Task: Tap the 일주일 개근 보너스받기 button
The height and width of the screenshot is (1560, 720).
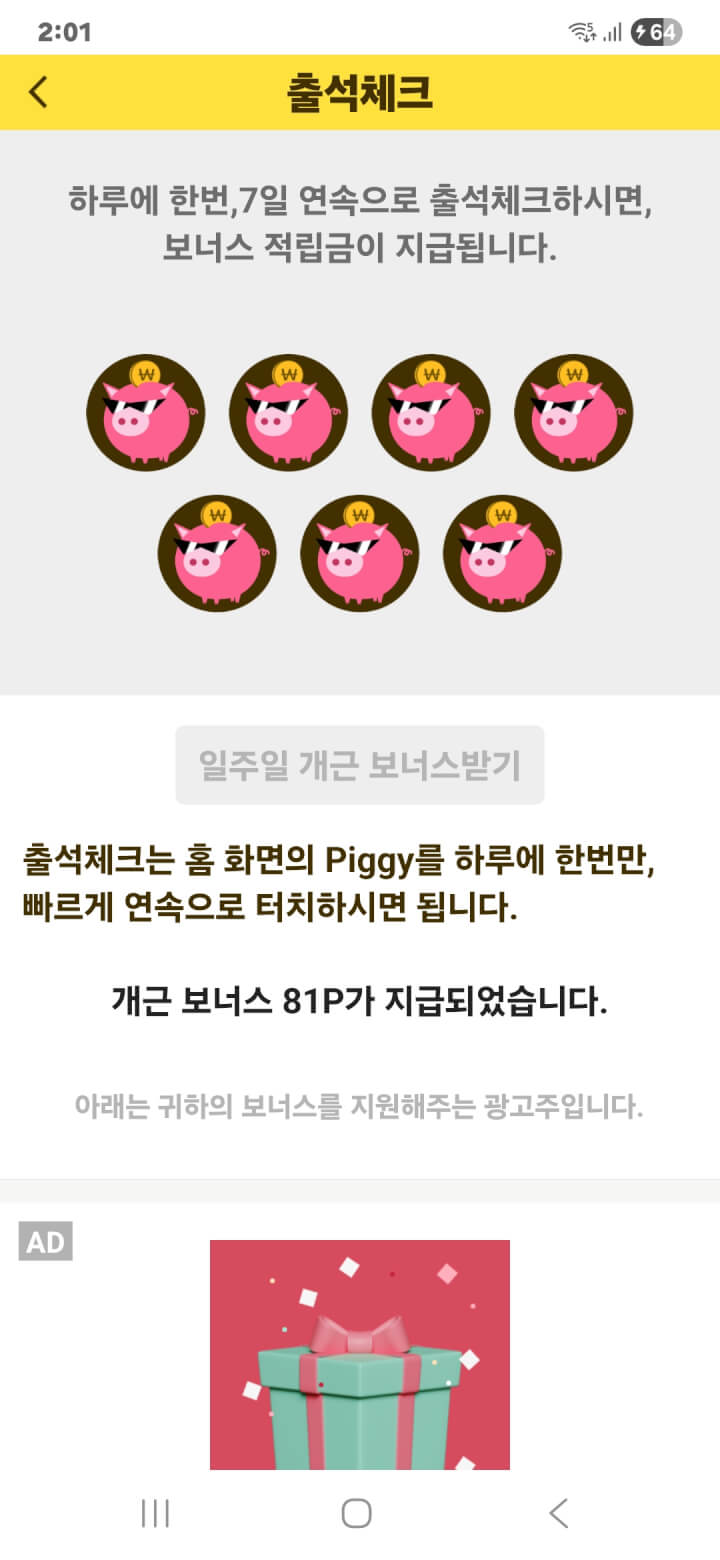Action: (360, 765)
